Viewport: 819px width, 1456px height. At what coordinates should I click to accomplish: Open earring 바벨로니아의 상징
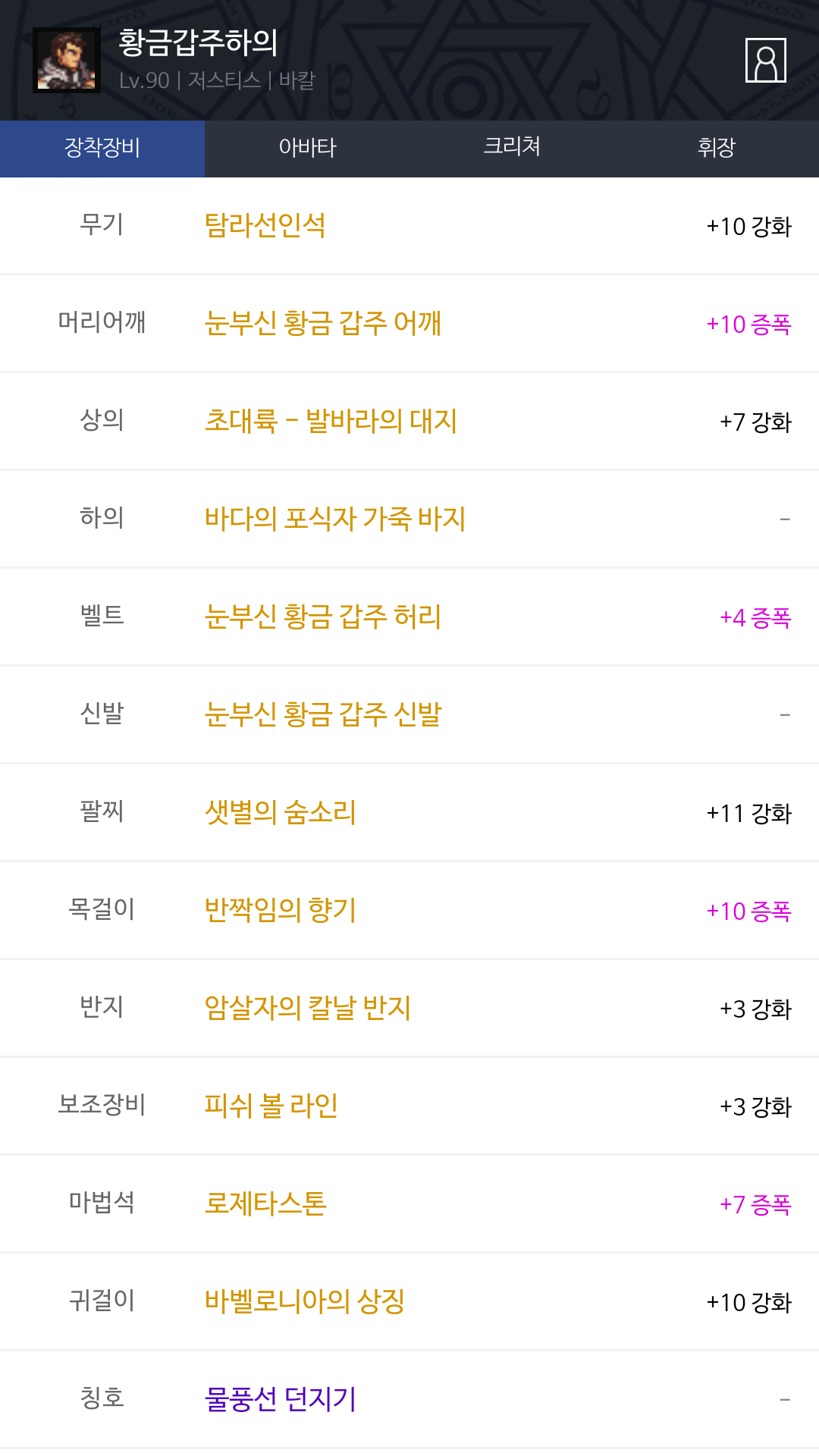[x=305, y=1301]
